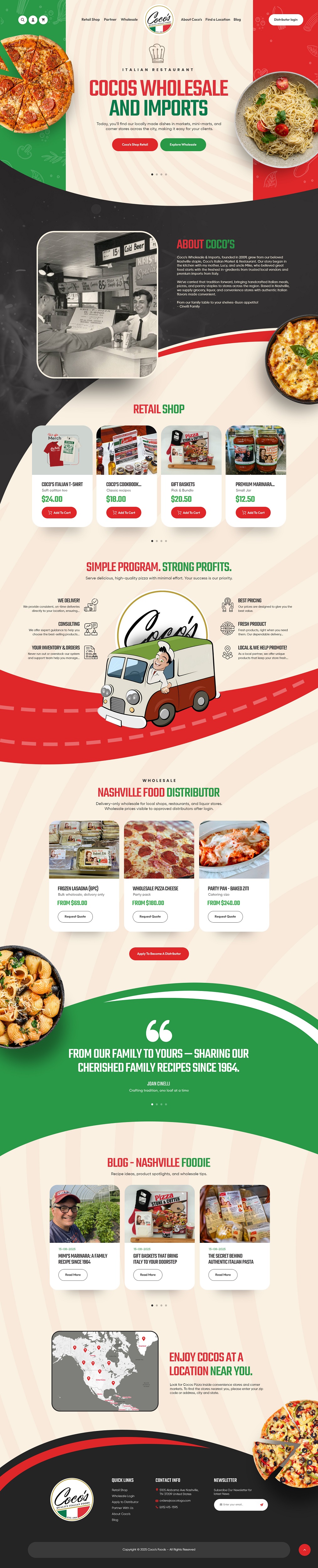Request quote for Party Pan Baked Ziti
Screen dimensions: 318x1568
point(225,917)
